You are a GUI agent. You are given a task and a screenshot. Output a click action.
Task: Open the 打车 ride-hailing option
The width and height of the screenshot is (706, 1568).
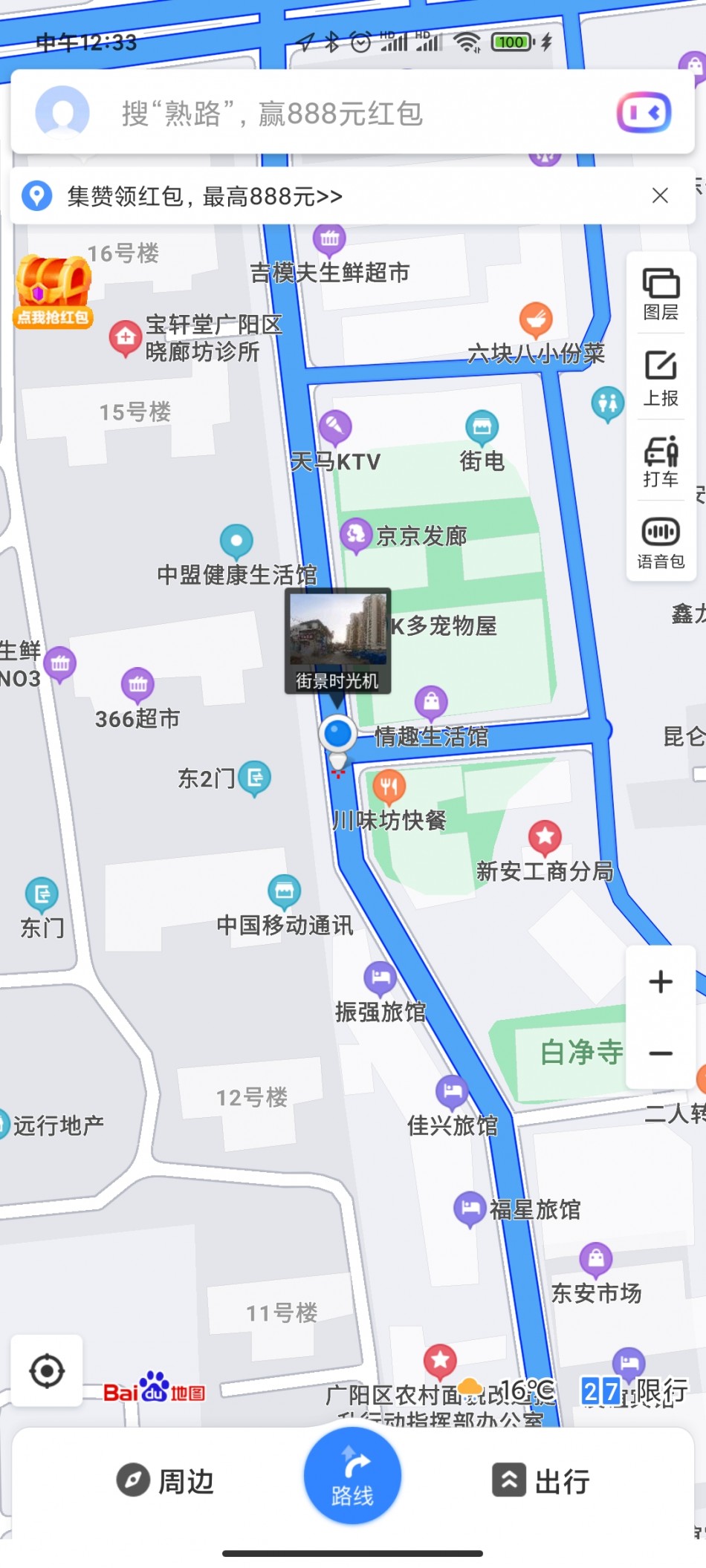pyautogui.click(x=661, y=461)
